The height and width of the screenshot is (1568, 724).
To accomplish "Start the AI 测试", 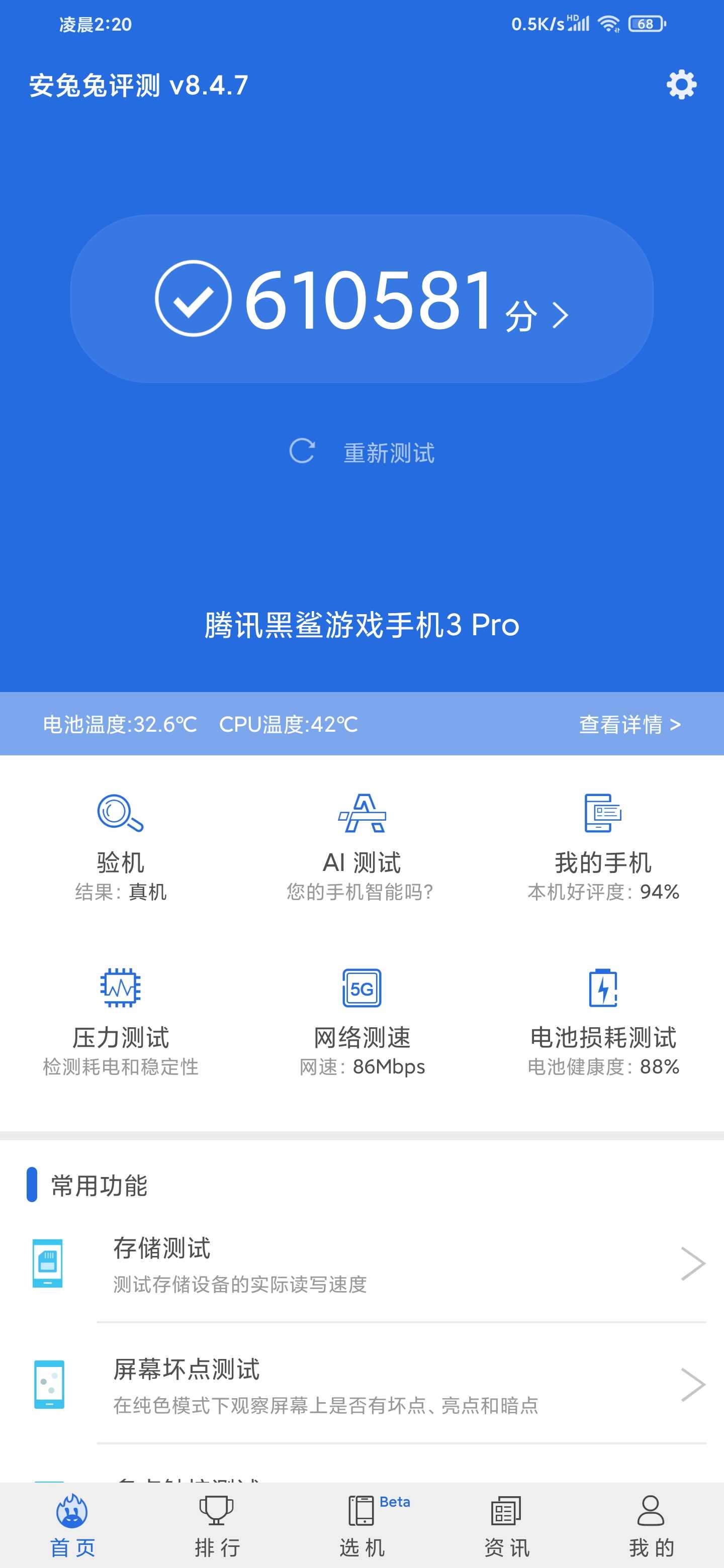I will 361,847.
